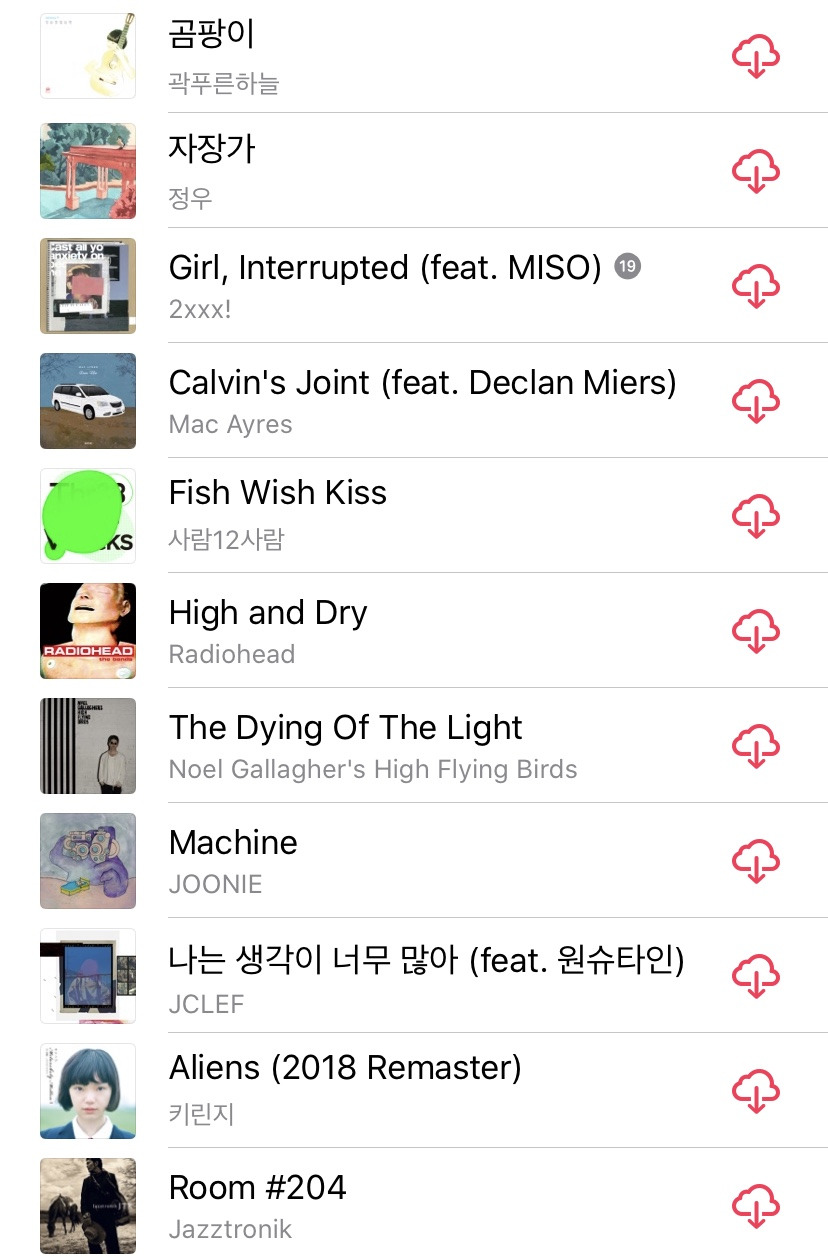The image size is (828, 1256).
Task: Play the song 자장가
Action: pos(400,171)
